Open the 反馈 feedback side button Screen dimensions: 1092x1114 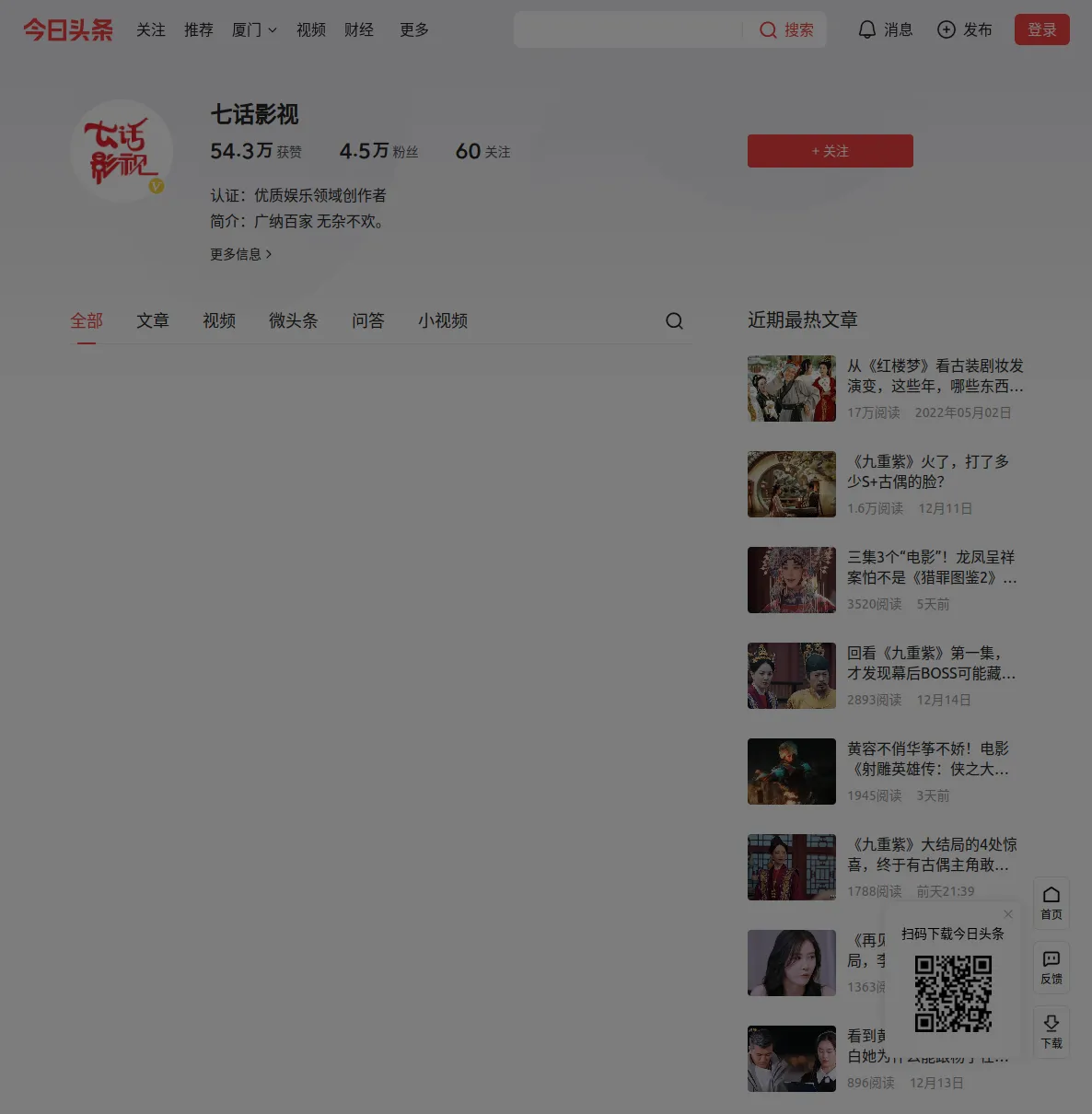(1051, 967)
